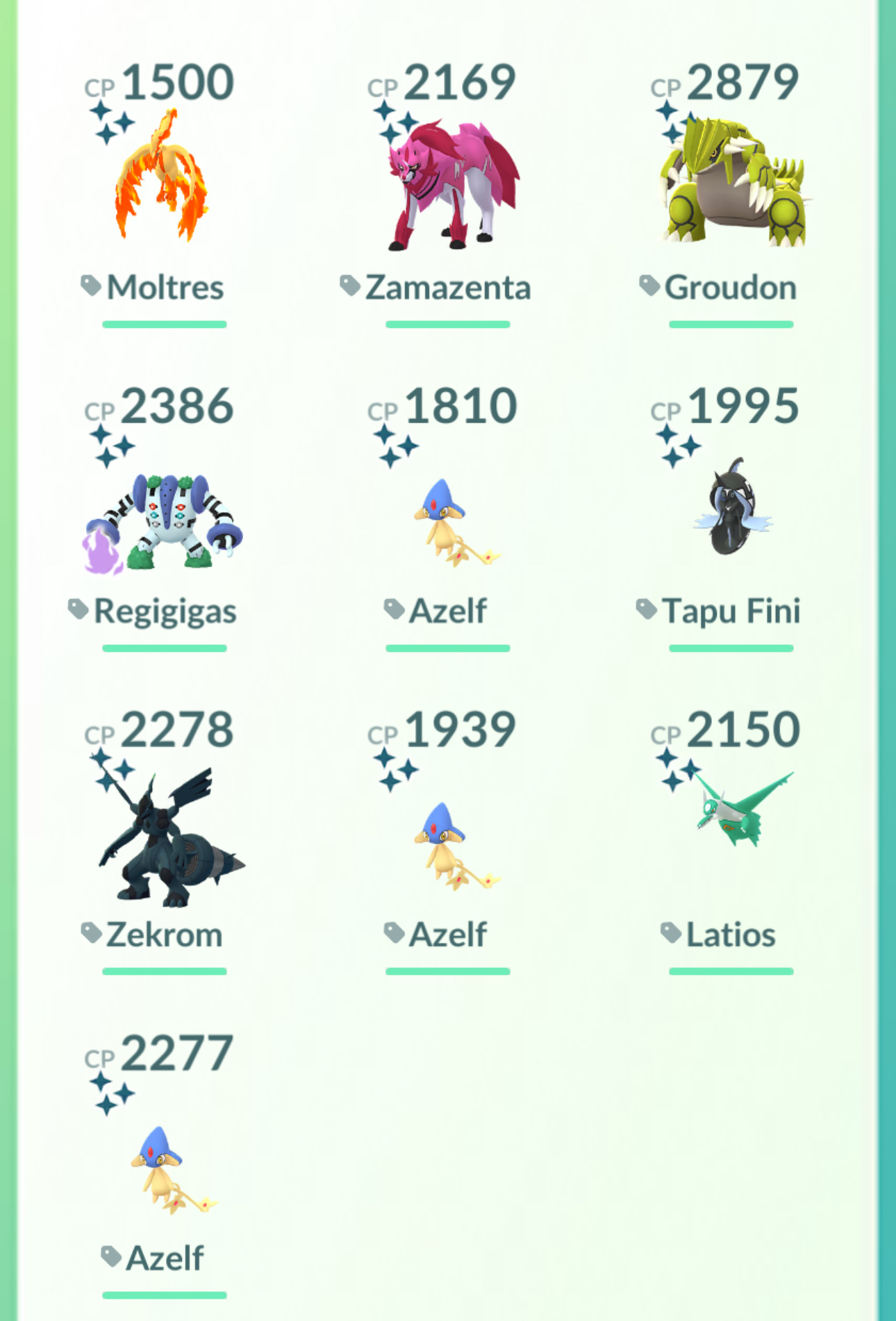View Zekrom with CP 2278
The image size is (896, 1321).
[167, 841]
